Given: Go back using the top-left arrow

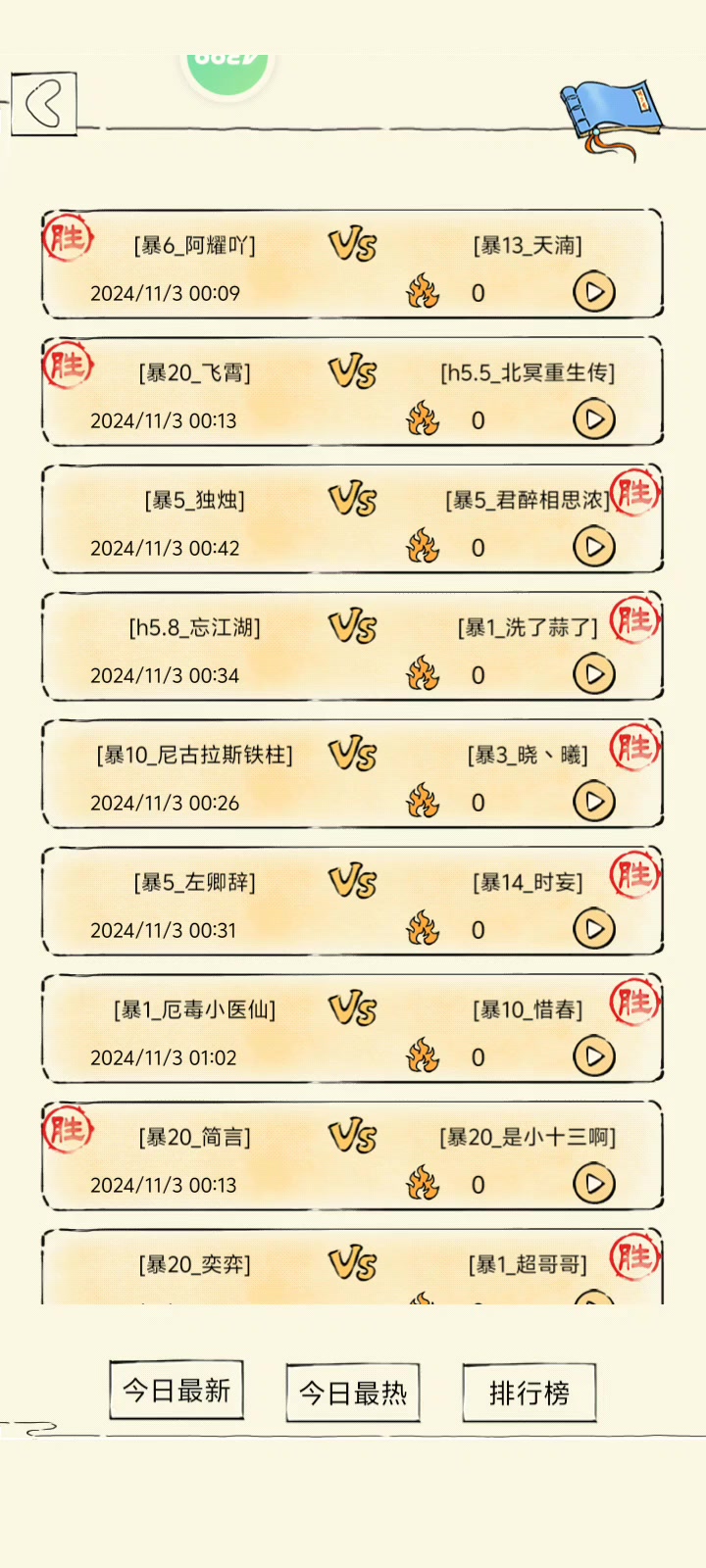Looking at the screenshot, I should (44, 104).
